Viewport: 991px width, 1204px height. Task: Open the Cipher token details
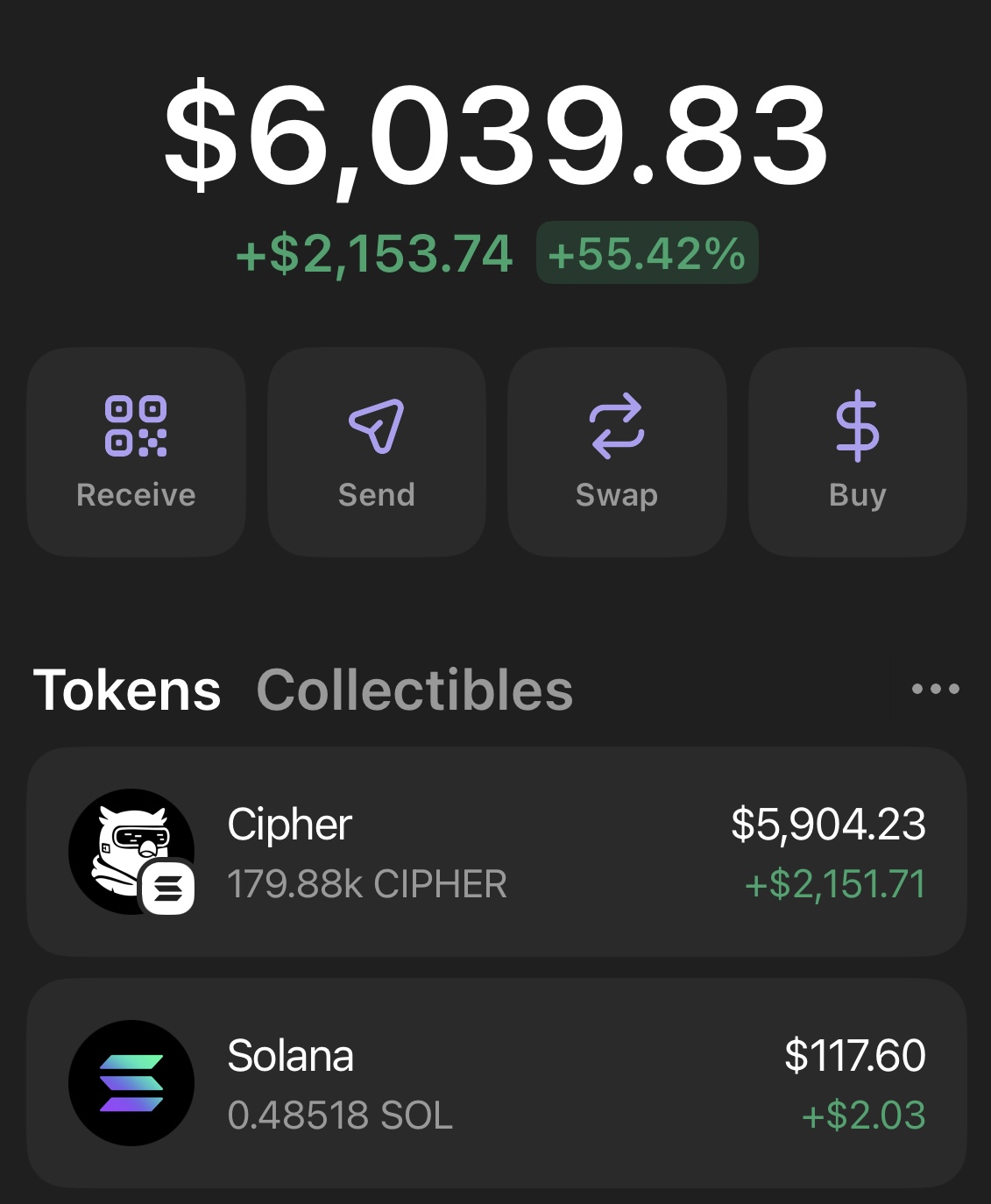(x=496, y=852)
